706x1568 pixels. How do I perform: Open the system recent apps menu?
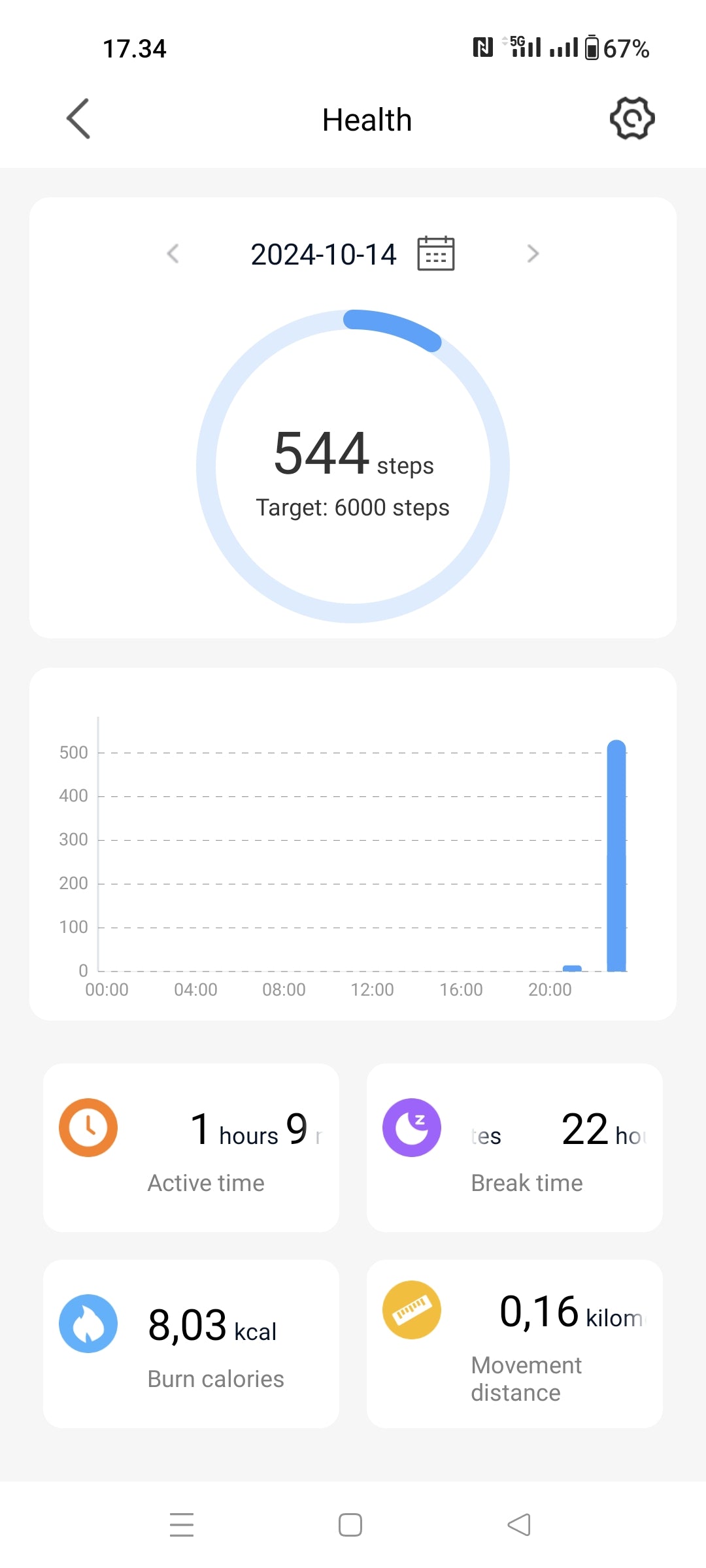click(x=182, y=1525)
